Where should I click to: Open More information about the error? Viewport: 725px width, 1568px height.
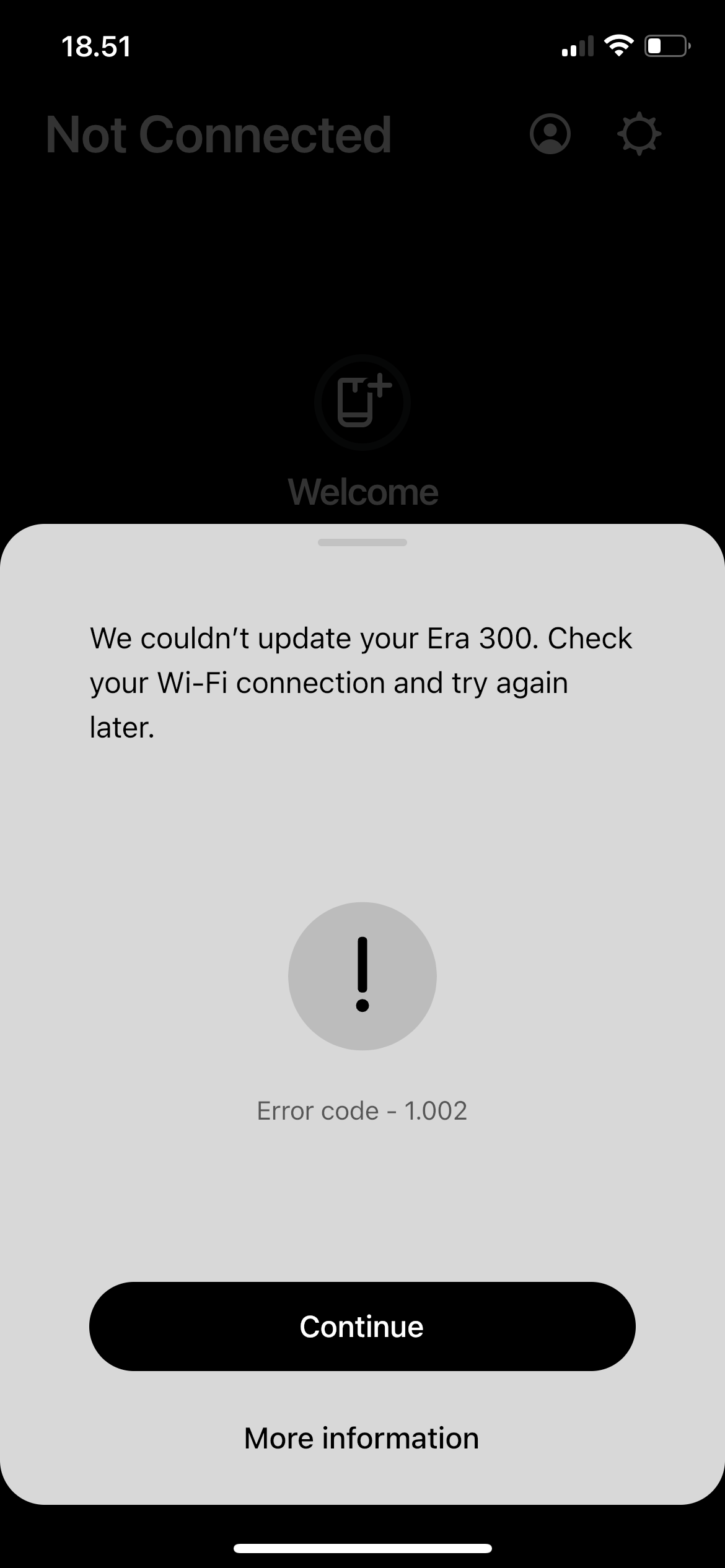(x=362, y=1437)
